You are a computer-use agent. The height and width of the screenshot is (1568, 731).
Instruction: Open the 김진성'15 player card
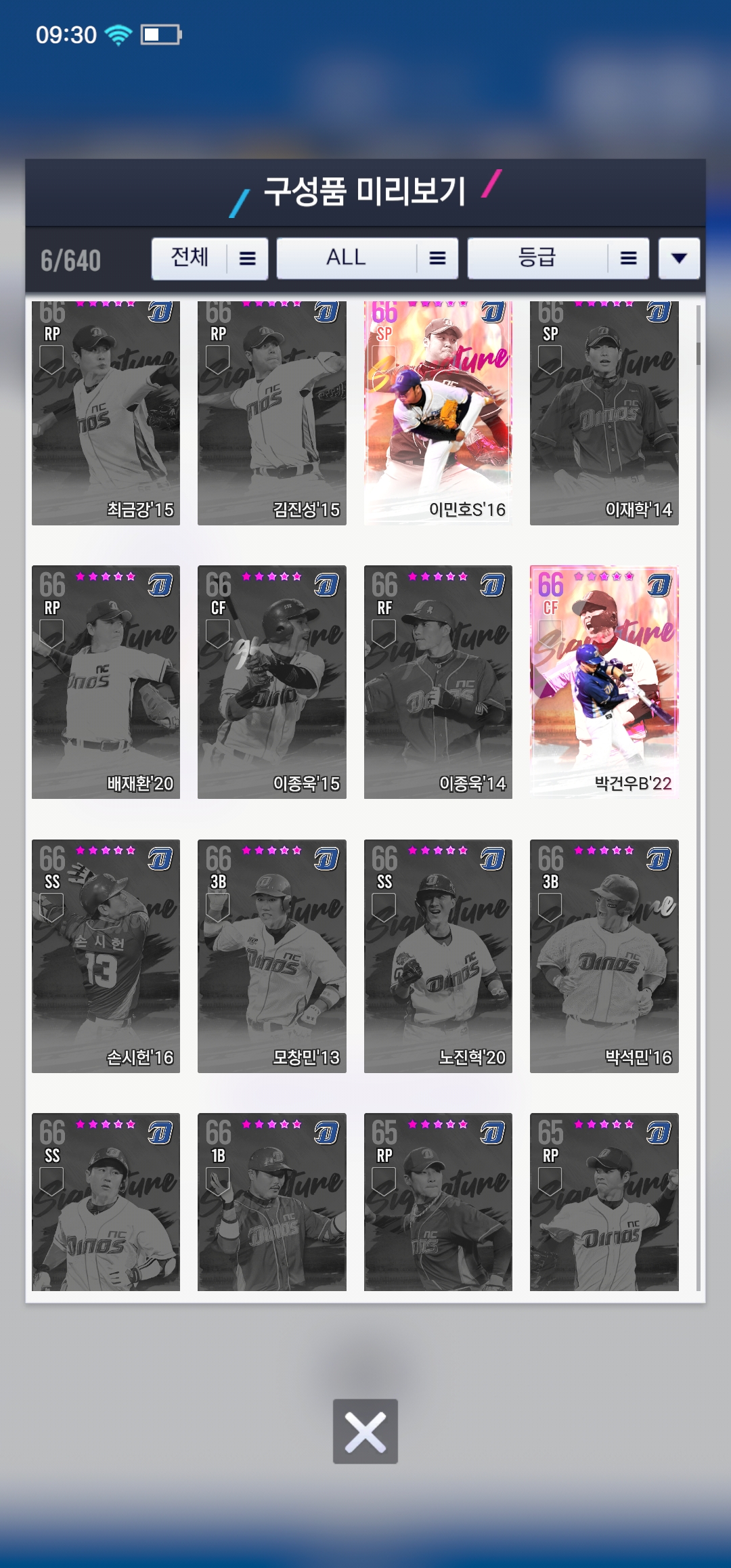point(271,413)
